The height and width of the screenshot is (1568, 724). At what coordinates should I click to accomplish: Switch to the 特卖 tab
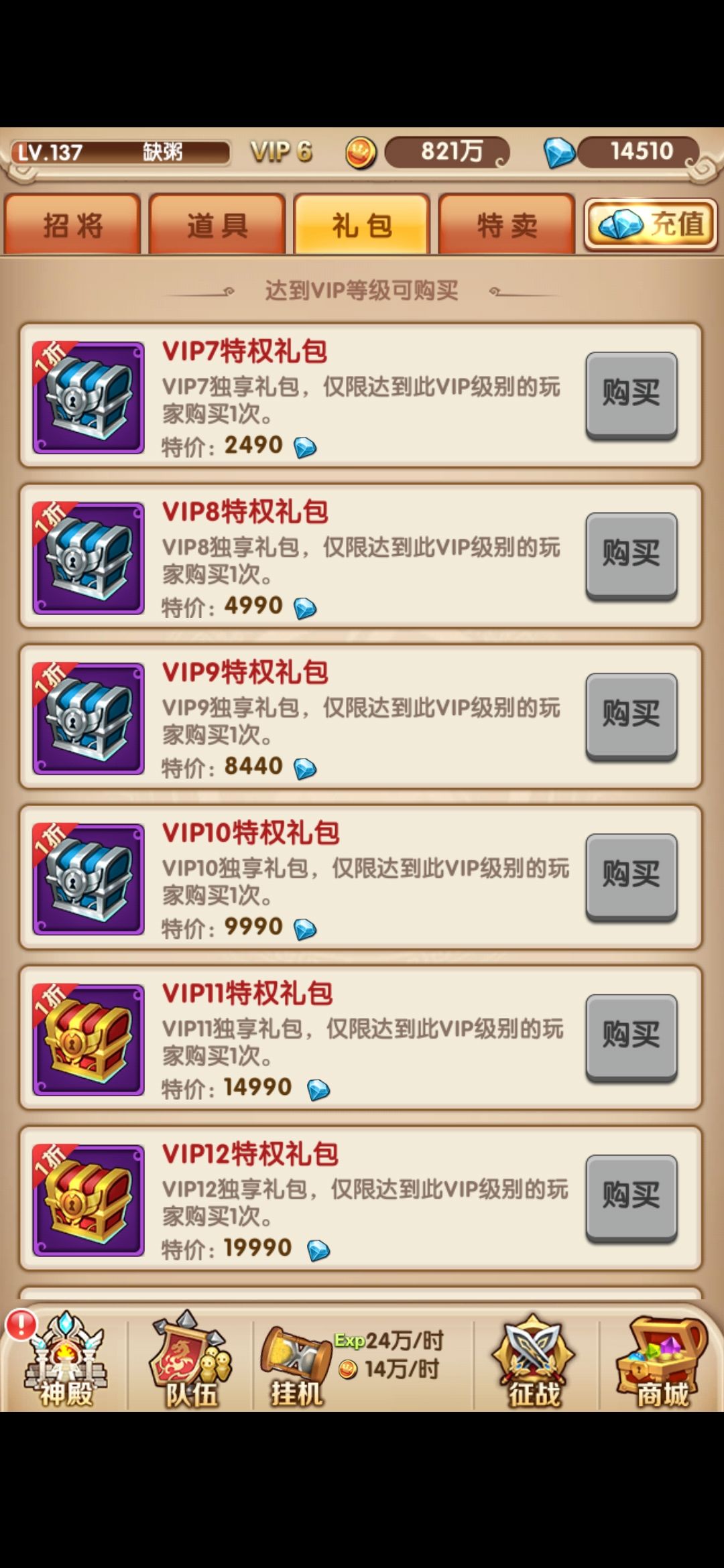click(x=506, y=224)
